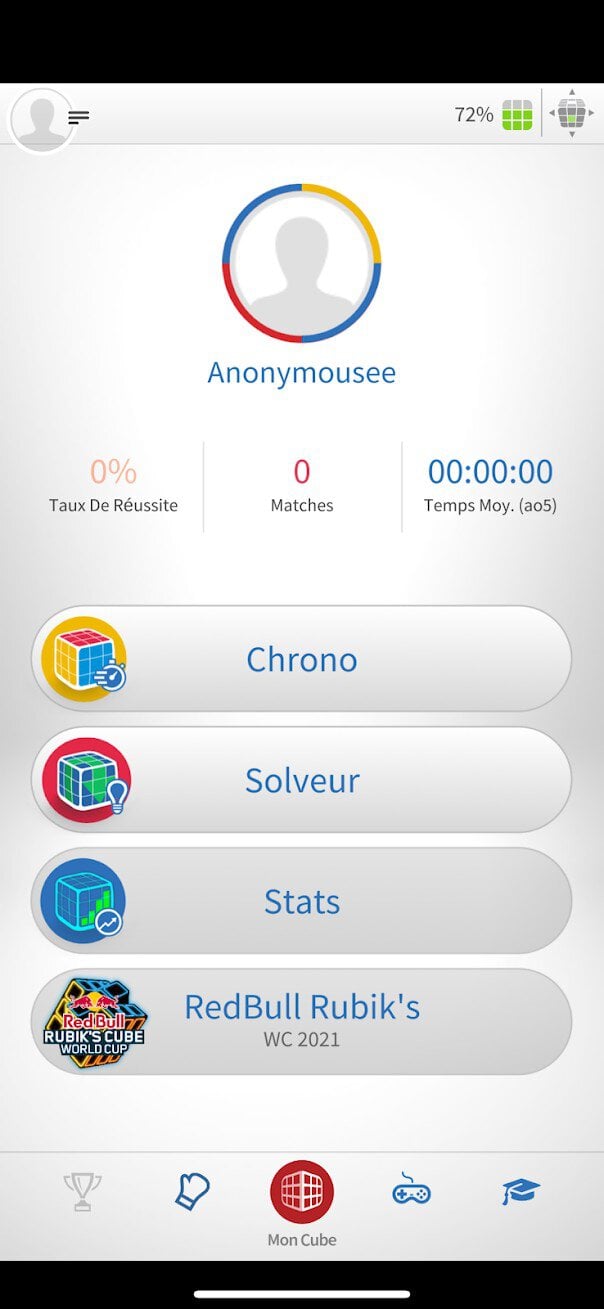Open the graduation cap learning tab
Image resolution: width=604 pixels, height=1309 pixels.
520,1191
